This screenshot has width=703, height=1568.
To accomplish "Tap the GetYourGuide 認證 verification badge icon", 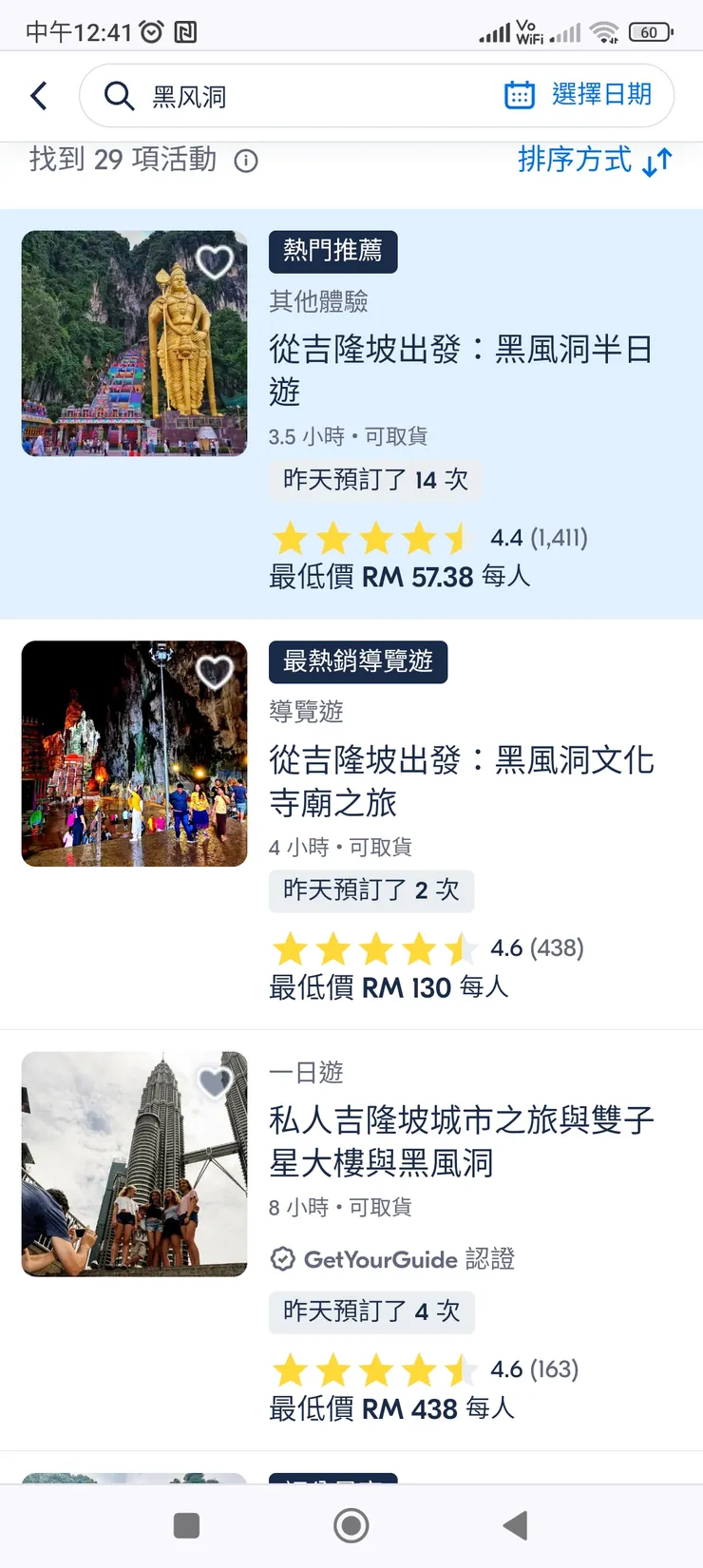I will tap(282, 1259).
